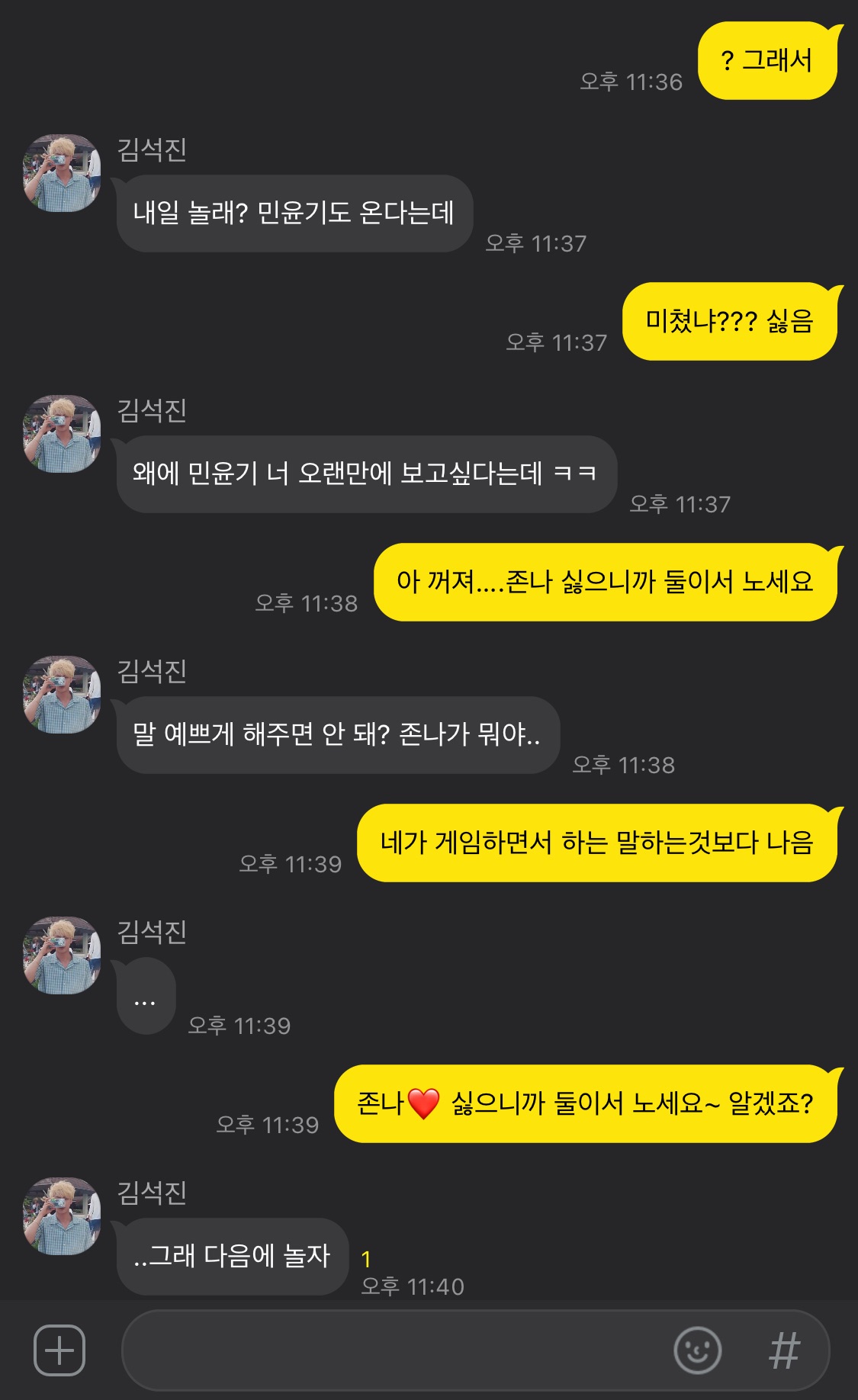Open 김석진's profile photo beside "내일 놀래?" message

click(63, 174)
